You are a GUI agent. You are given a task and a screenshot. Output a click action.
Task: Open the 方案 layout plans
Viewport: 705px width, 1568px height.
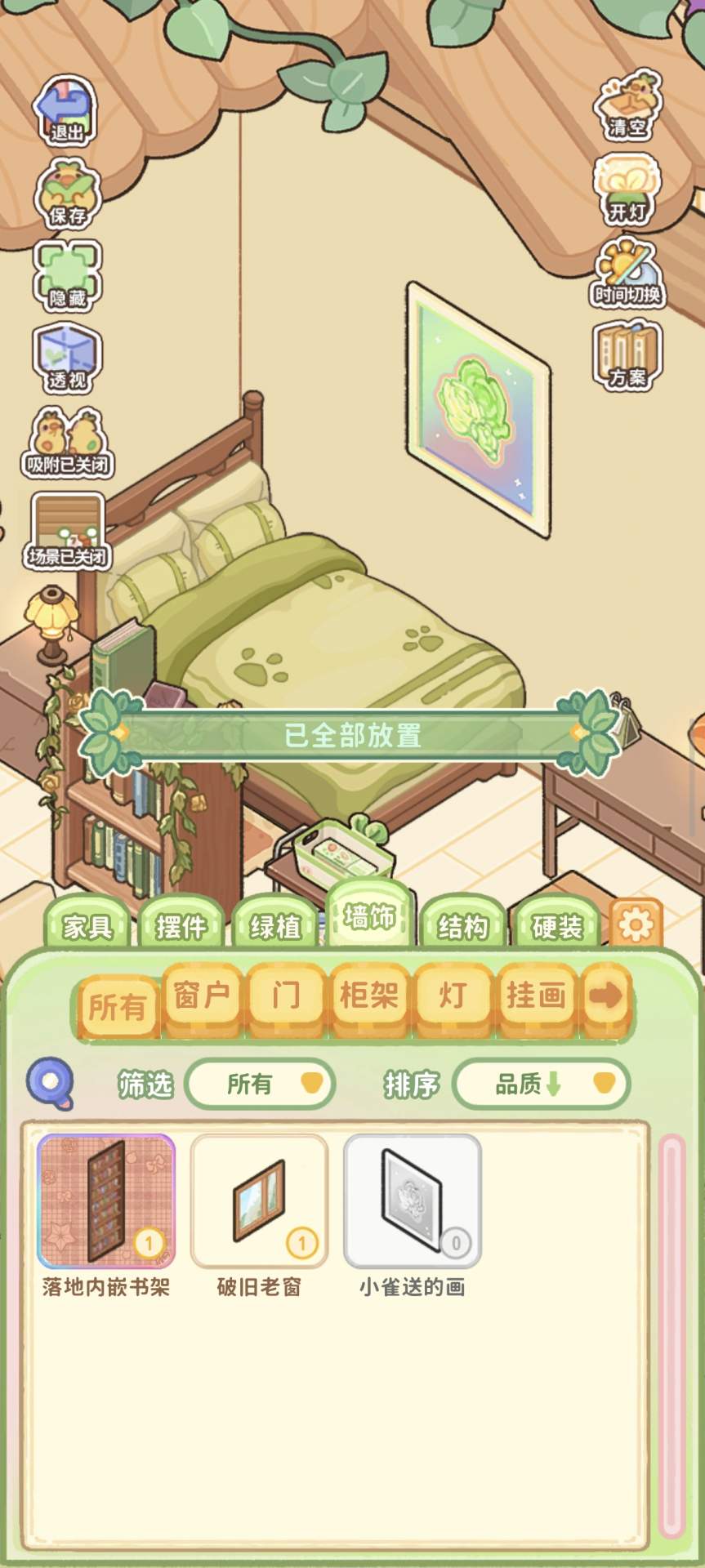pos(627,354)
